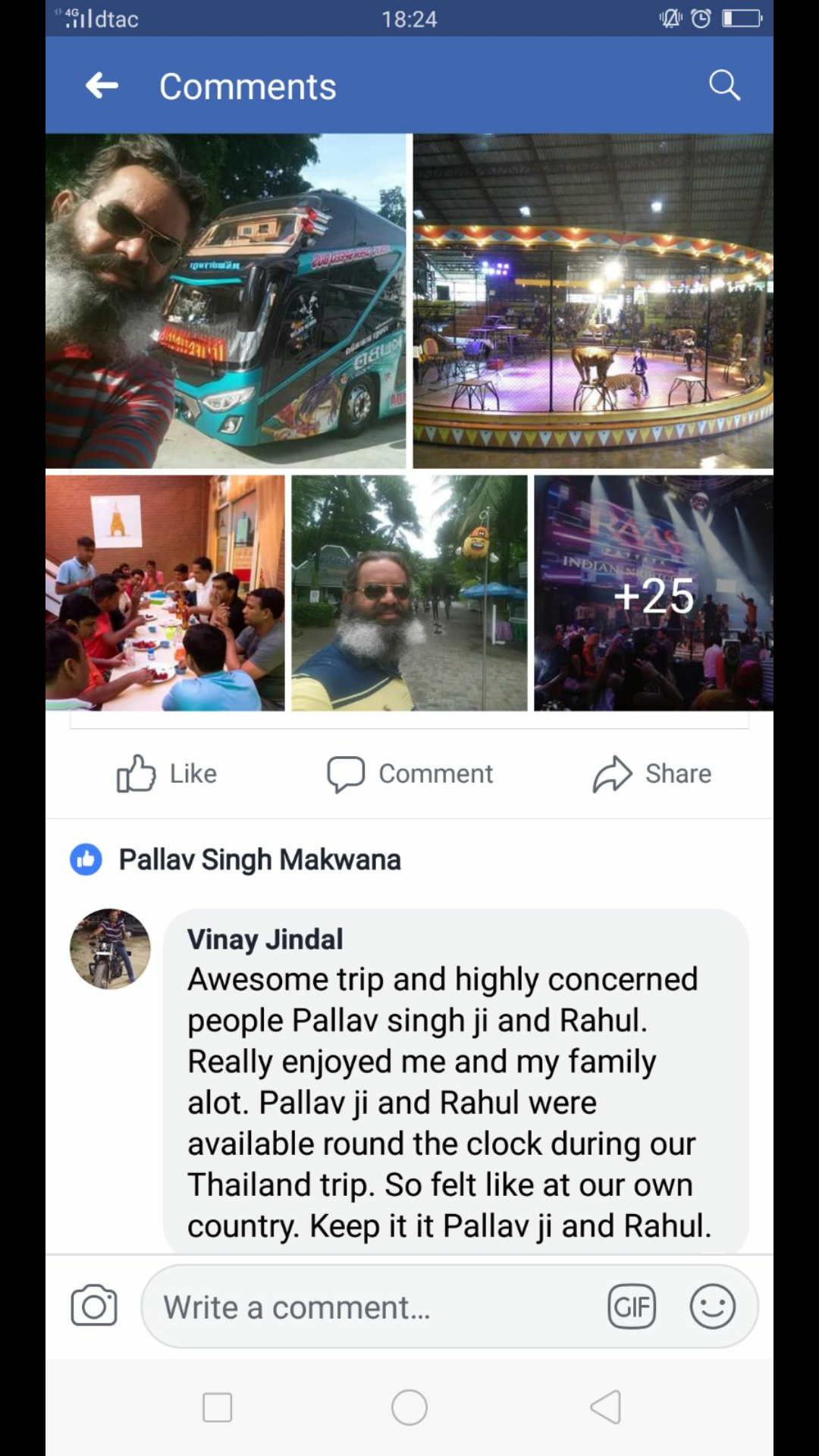See who liked: Pallav Singh Makwana
This screenshot has height=1456, width=819.
(259, 860)
